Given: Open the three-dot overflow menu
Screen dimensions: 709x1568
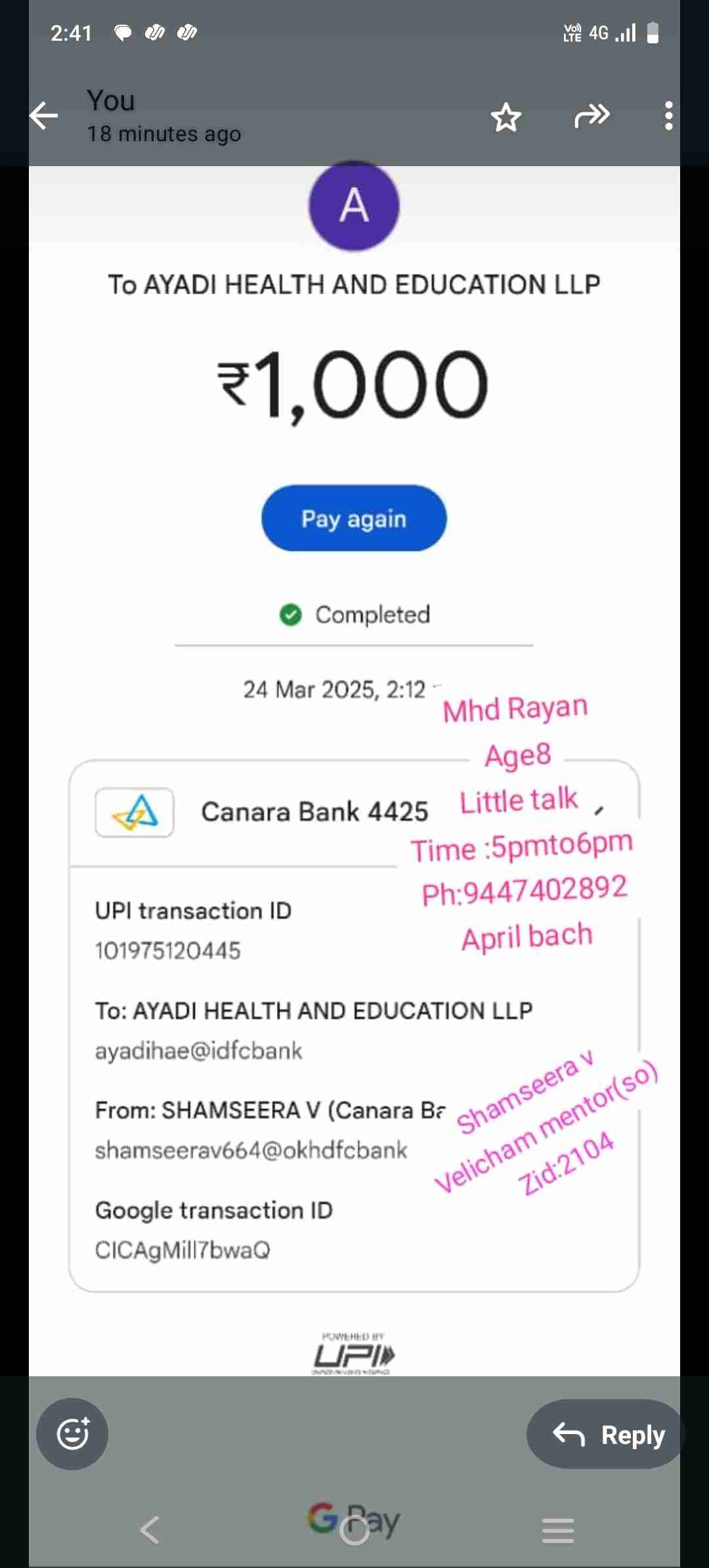Looking at the screenshot, I should [668, 116].
